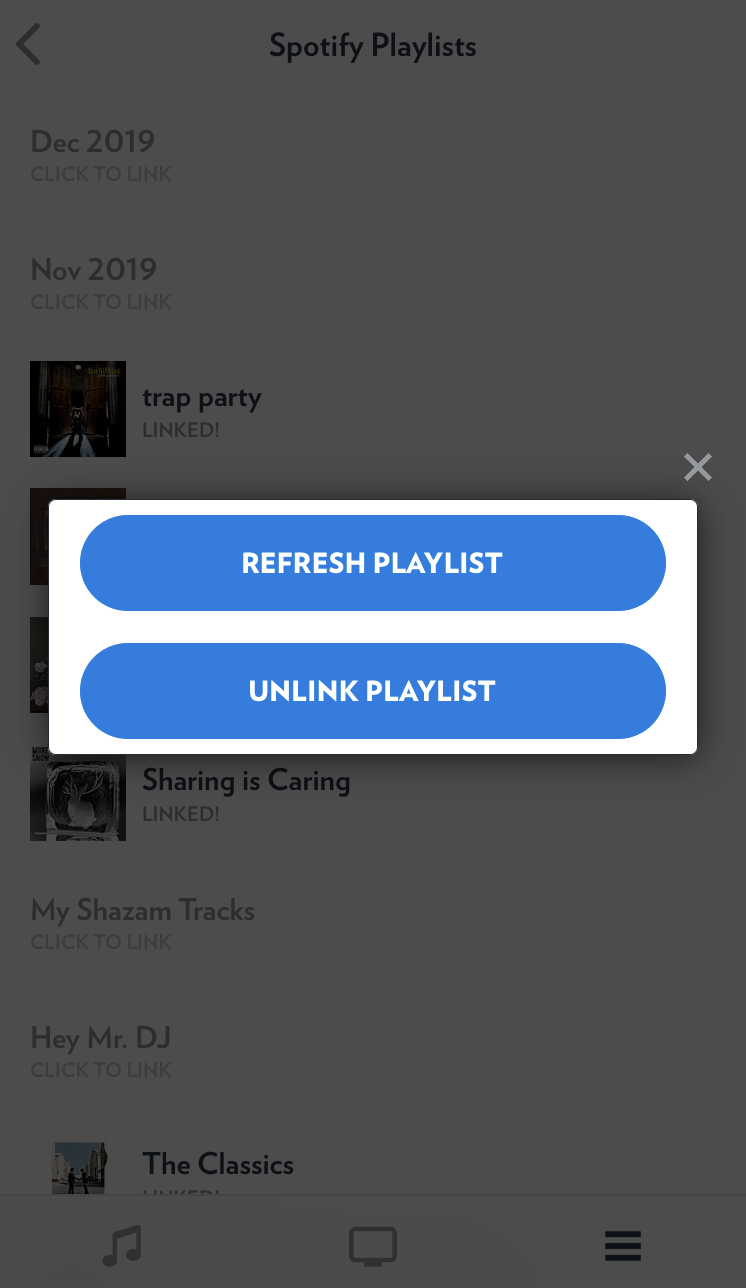Select the Sharing is Caring playlist

373,793
